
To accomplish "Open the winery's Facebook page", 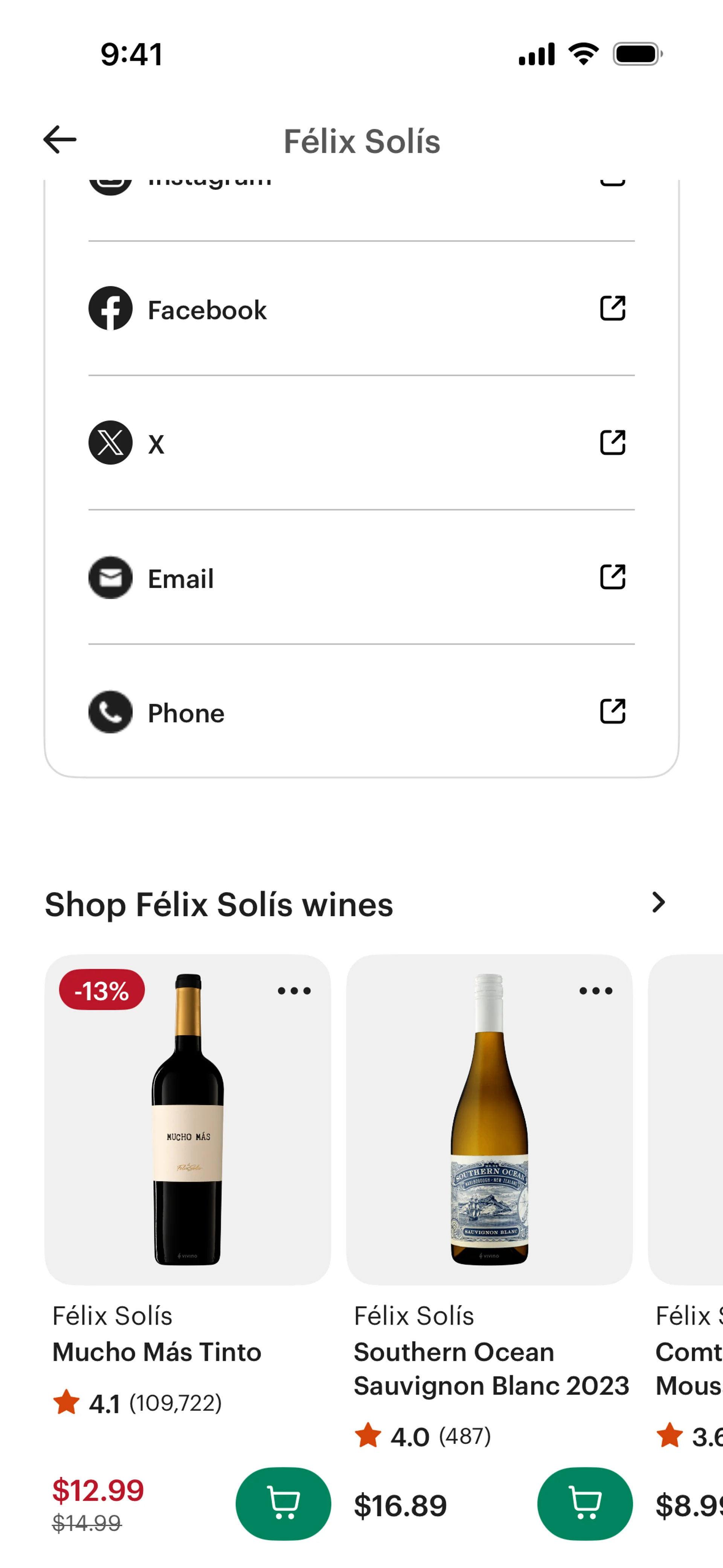I will (361, 309).
